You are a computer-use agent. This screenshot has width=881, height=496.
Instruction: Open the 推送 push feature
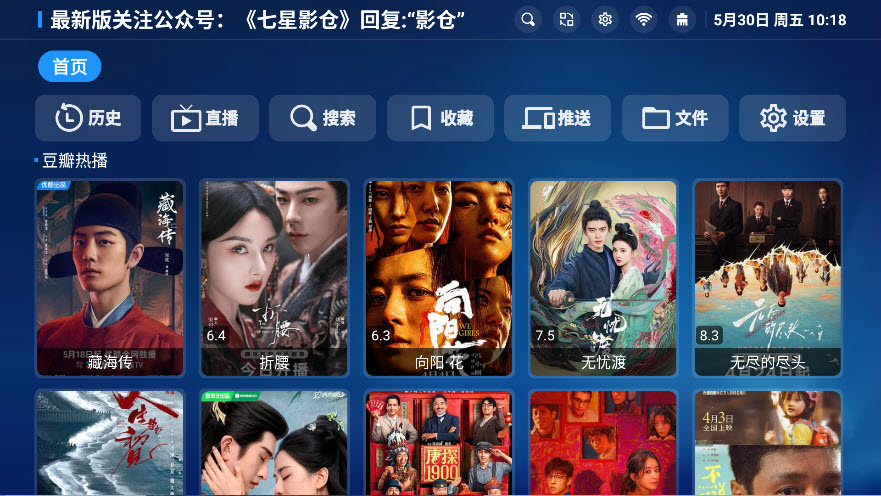click(x=557, y=118)
